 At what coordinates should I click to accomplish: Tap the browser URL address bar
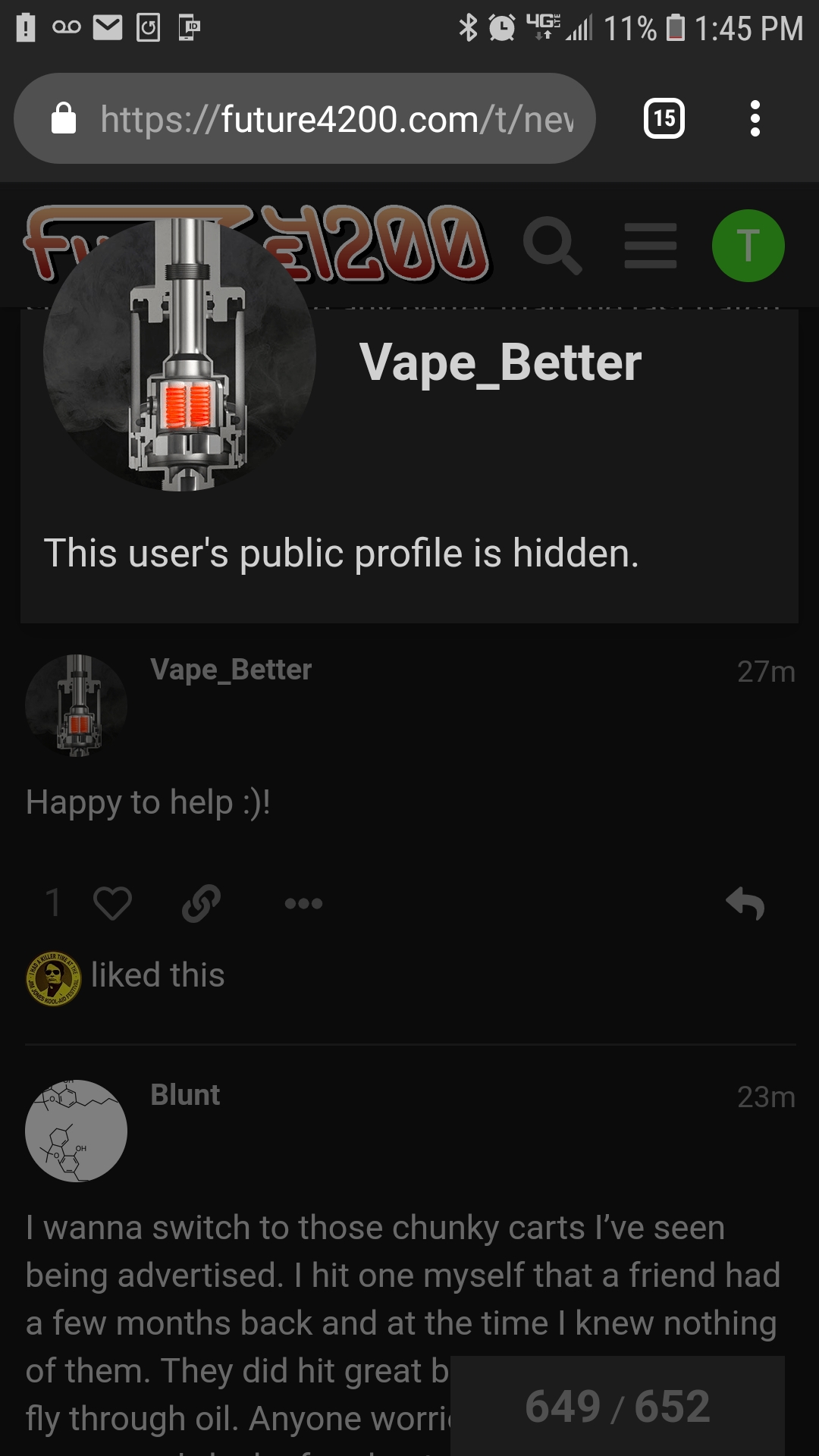tap(305, 118)
